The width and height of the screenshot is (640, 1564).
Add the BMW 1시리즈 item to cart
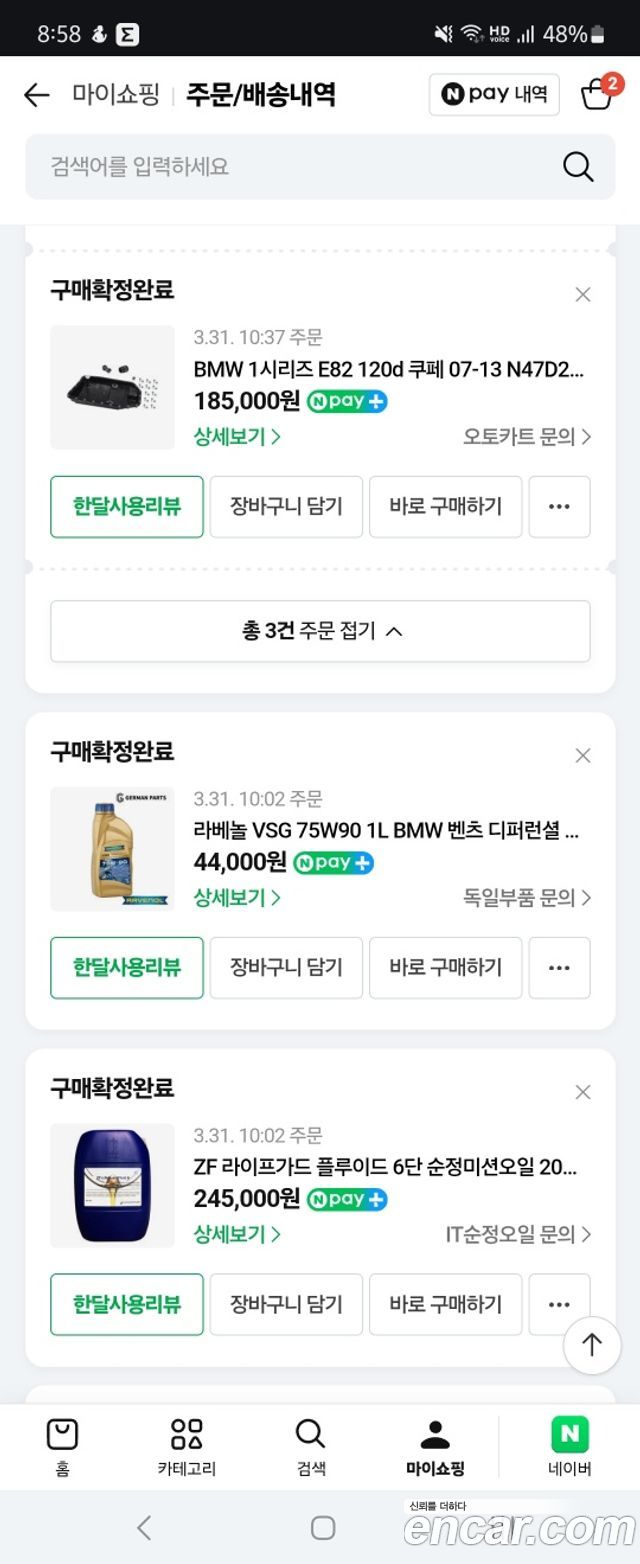pos(286,506)
